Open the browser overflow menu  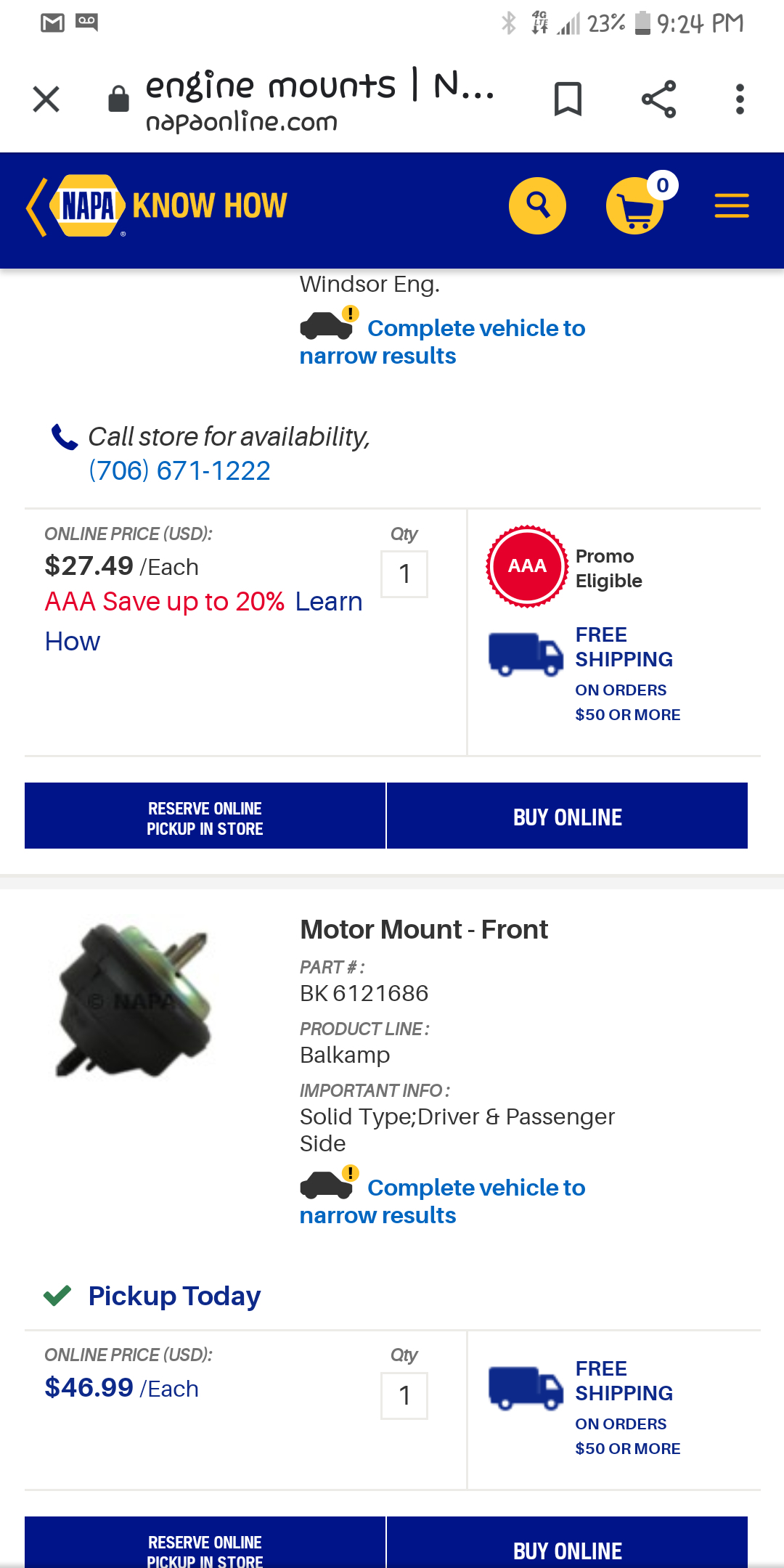739,99
